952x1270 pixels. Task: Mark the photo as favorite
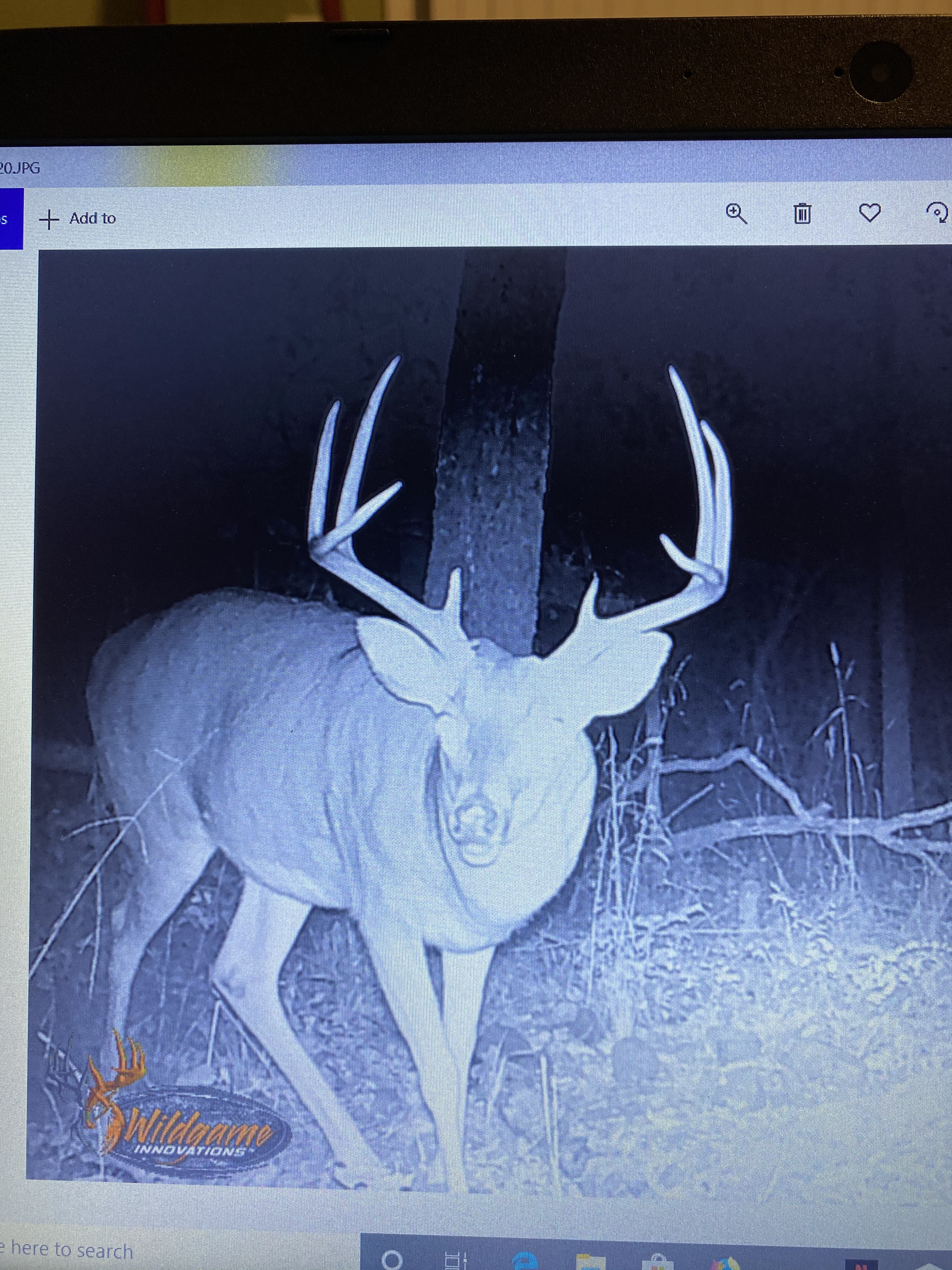point(870,214)
